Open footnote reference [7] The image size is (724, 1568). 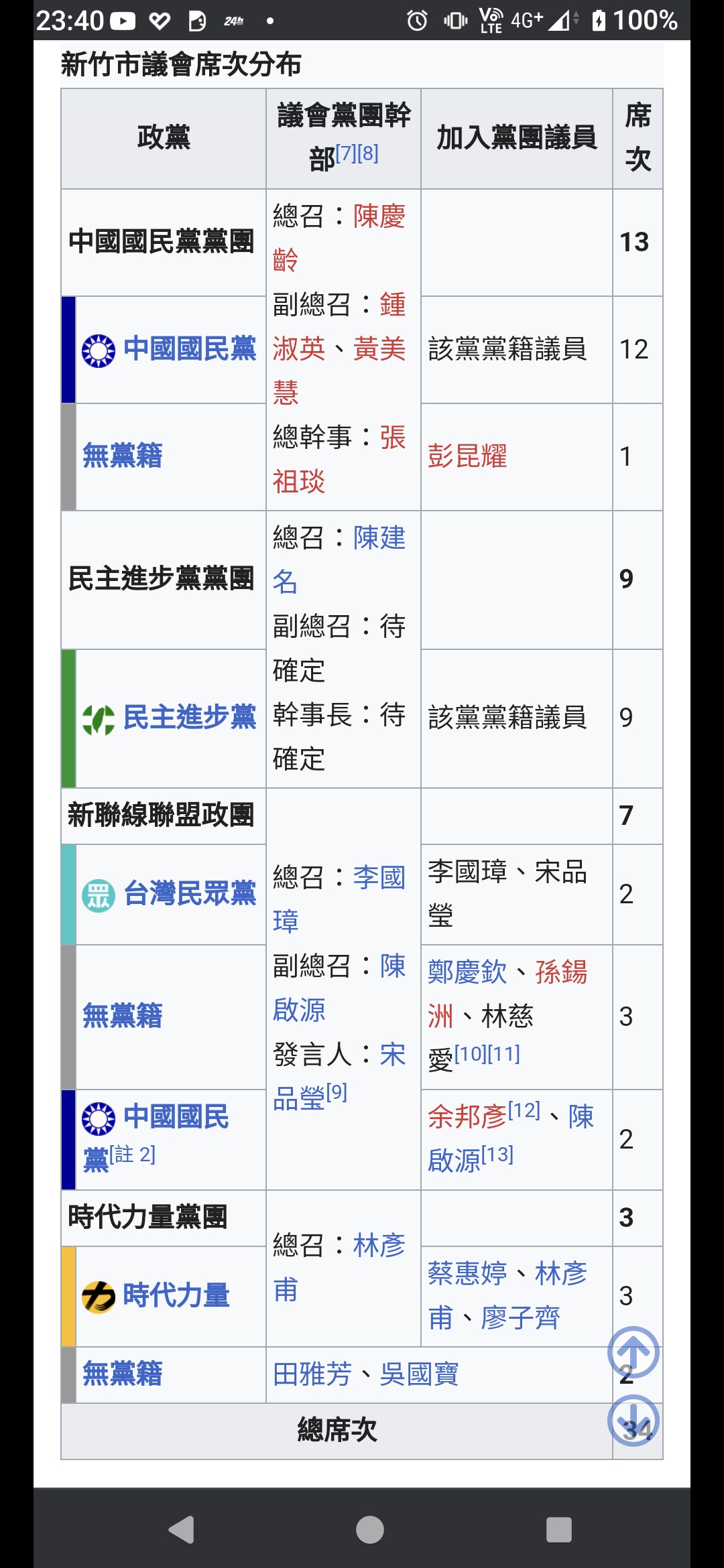pos(346,153)
